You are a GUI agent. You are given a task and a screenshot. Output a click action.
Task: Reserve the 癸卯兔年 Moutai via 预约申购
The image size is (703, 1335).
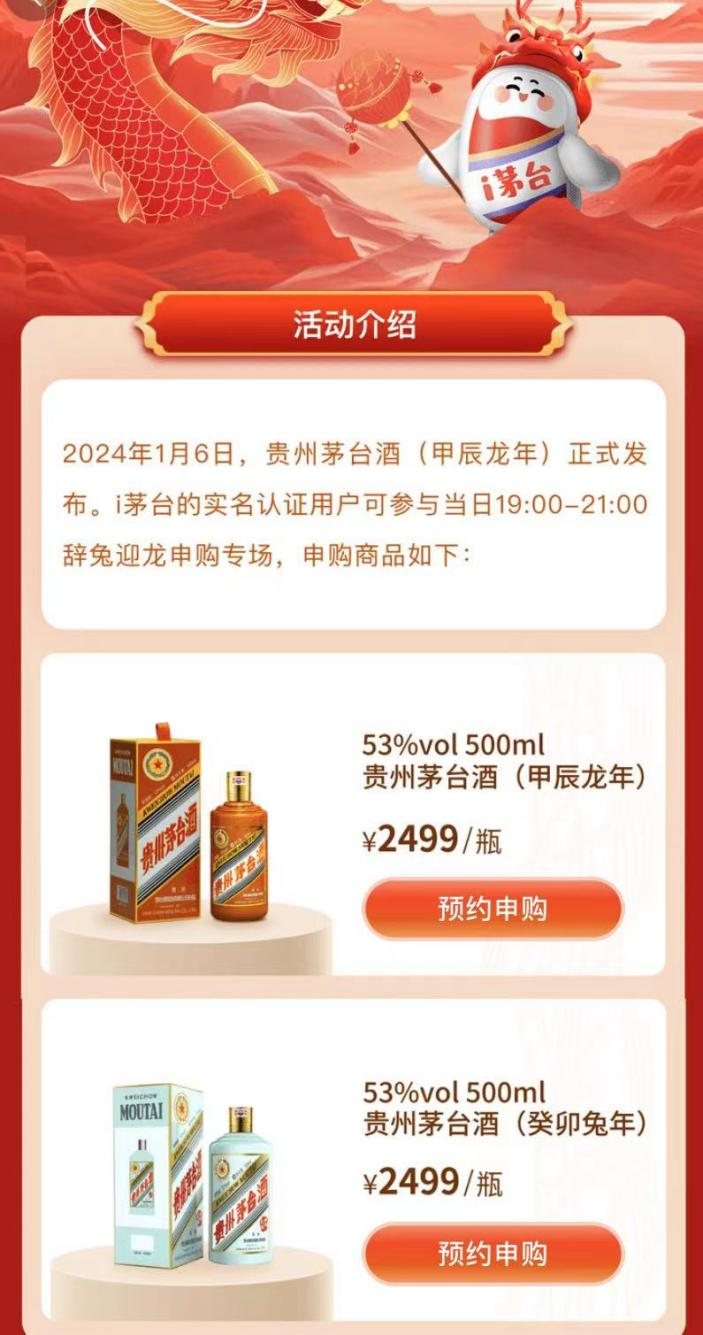(492, 1253)
